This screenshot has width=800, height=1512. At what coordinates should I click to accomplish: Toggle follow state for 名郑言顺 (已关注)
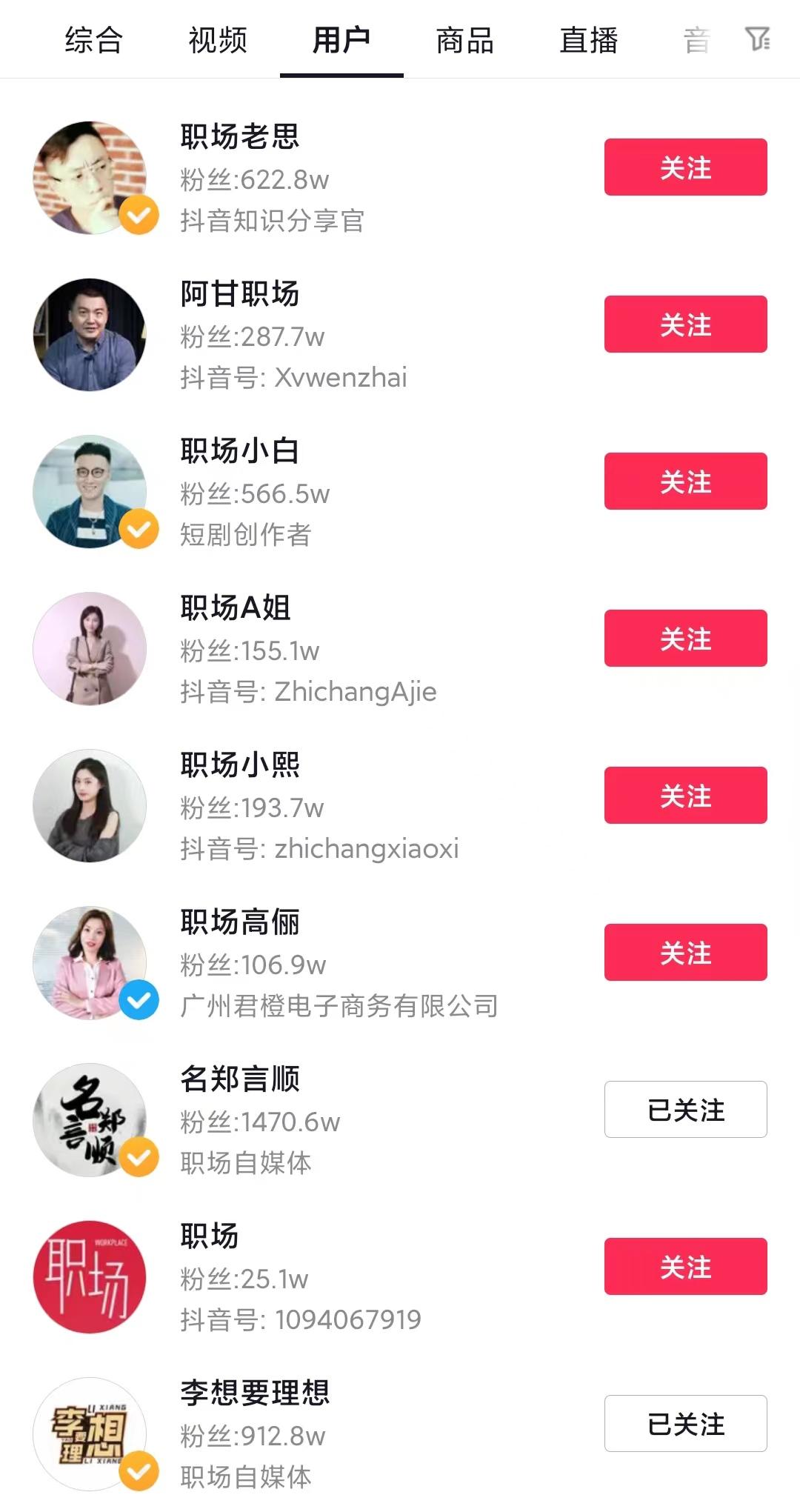(684, 1109)
